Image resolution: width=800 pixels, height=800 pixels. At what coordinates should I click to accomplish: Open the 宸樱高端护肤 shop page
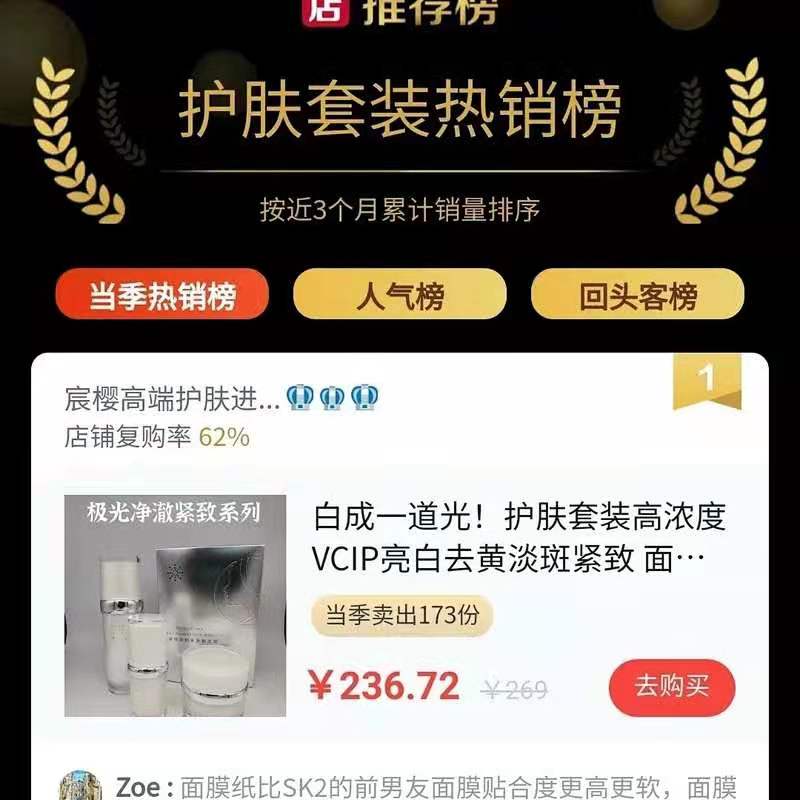170,400
